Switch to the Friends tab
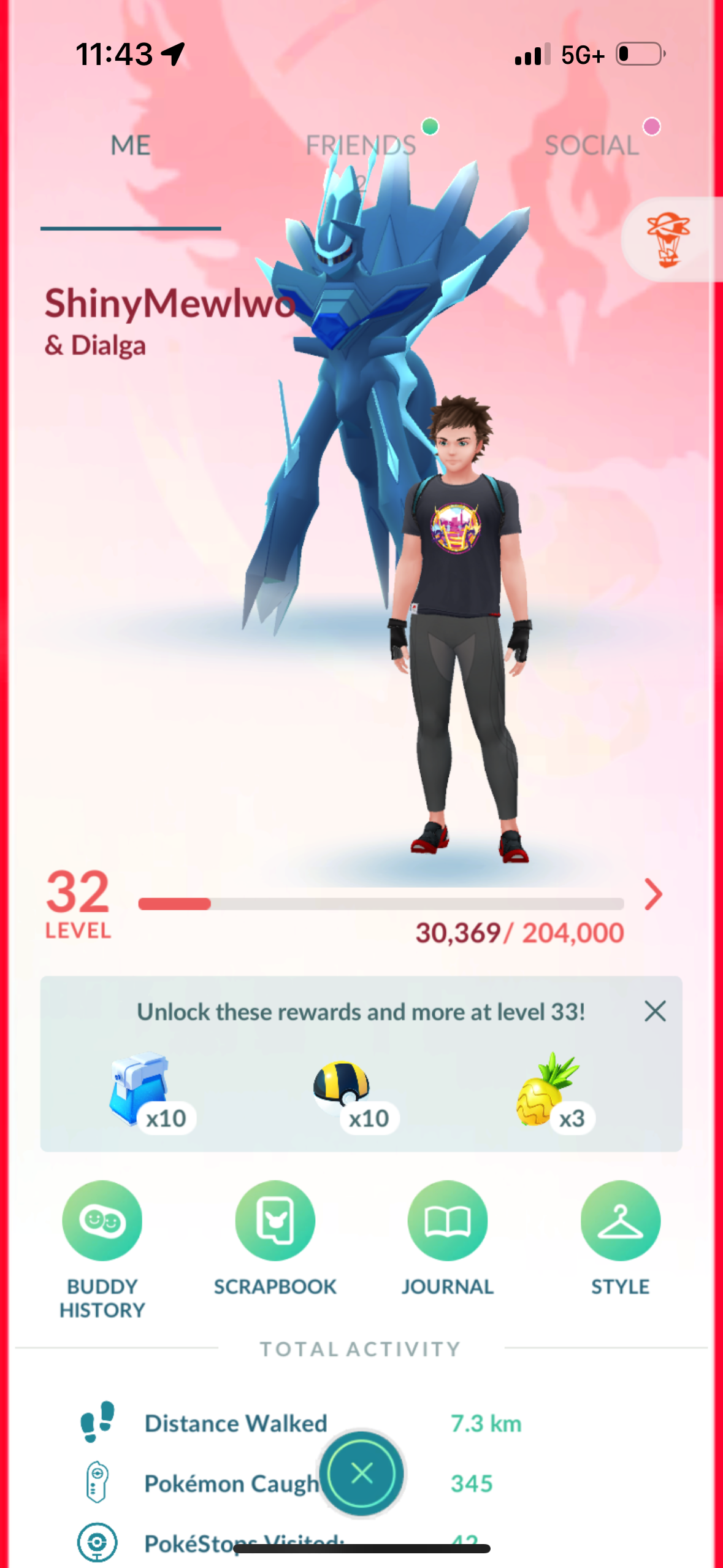Screen dimensions: 723x1568 (361, 146)
